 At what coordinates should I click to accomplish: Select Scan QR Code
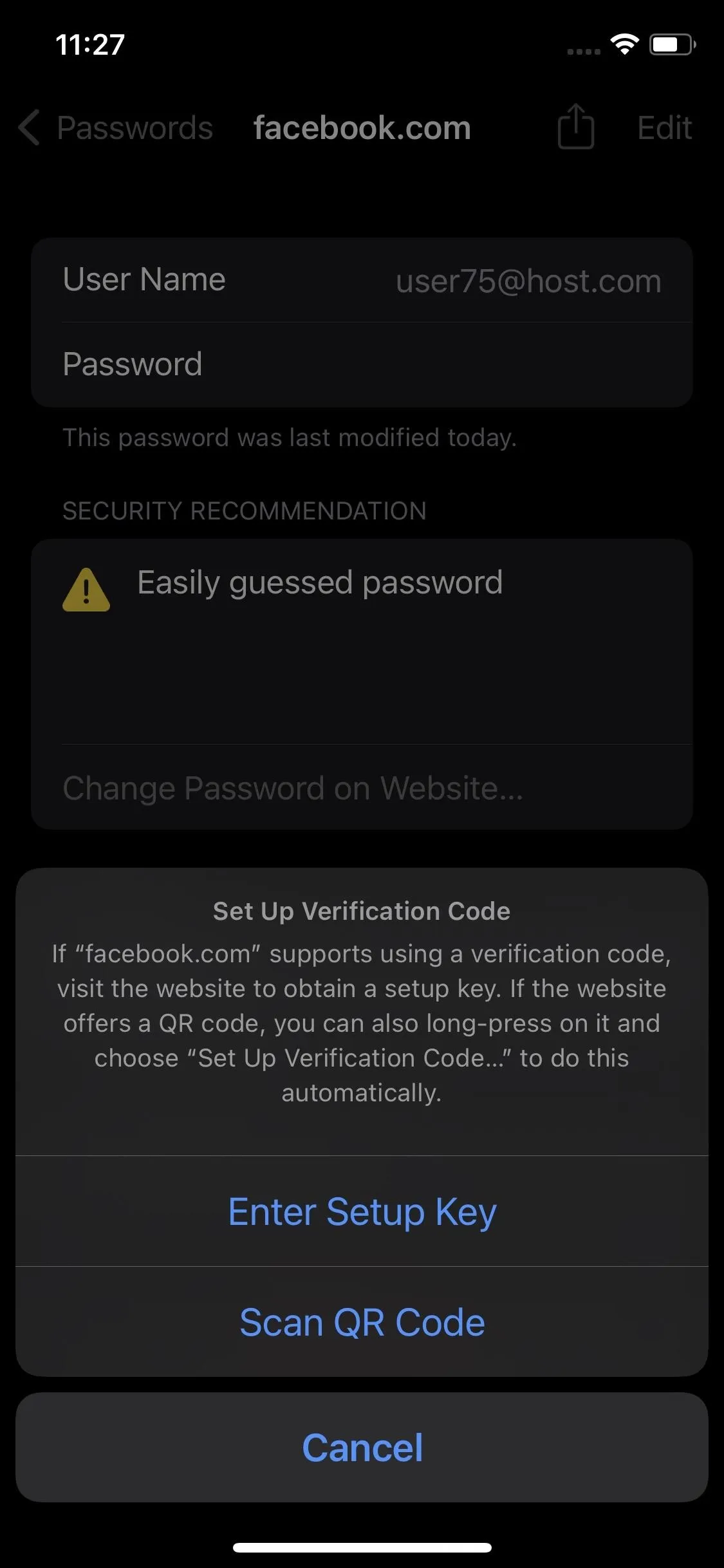(x=362, y=1322)
